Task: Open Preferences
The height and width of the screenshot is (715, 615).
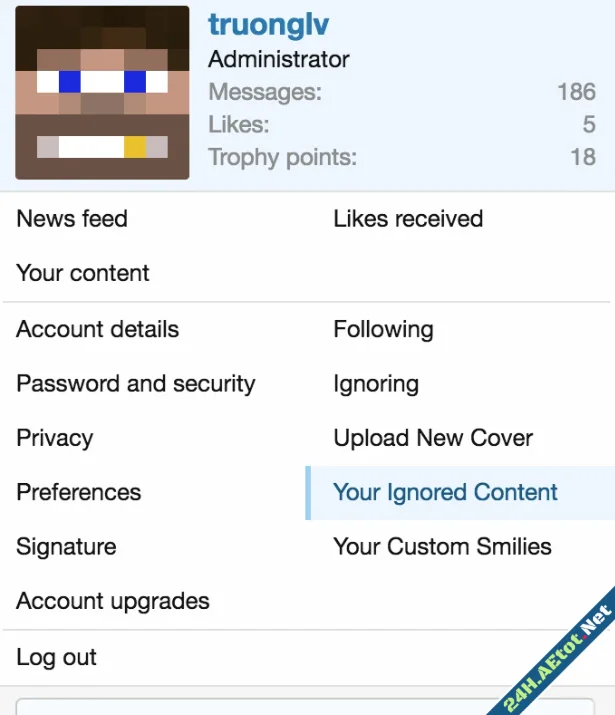Action: [79, 492]
